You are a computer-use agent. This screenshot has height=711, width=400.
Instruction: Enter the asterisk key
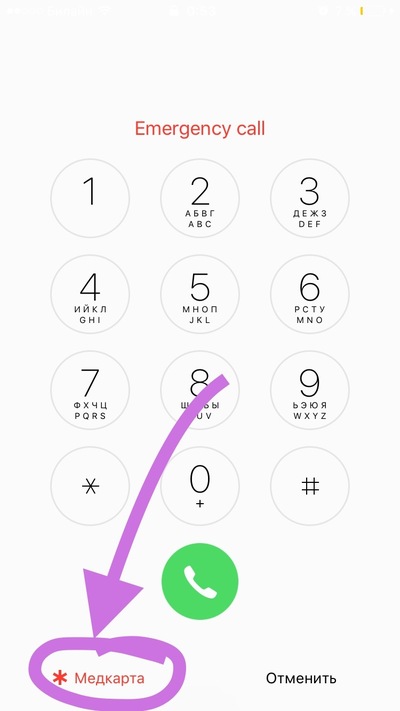tap(90, 487)
